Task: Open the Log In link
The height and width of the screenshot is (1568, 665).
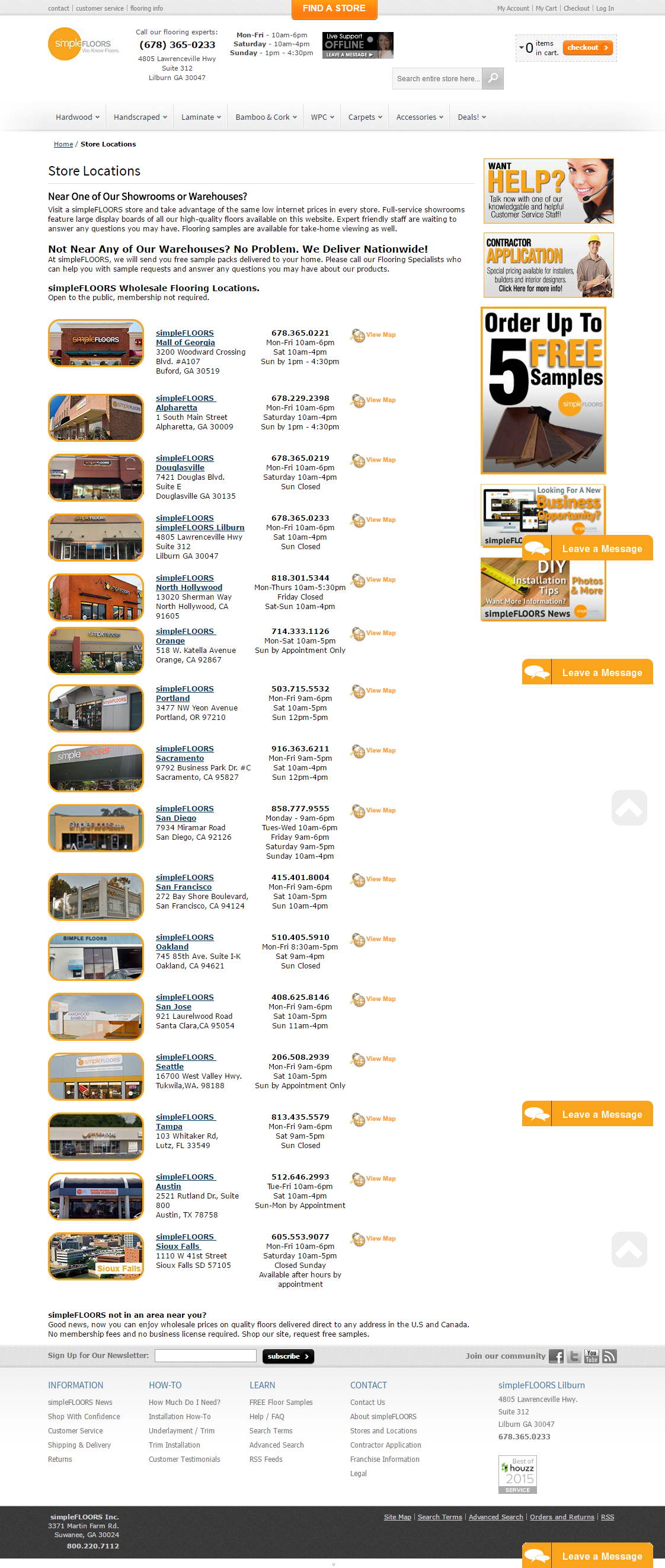Action: (x=604, y=8)
